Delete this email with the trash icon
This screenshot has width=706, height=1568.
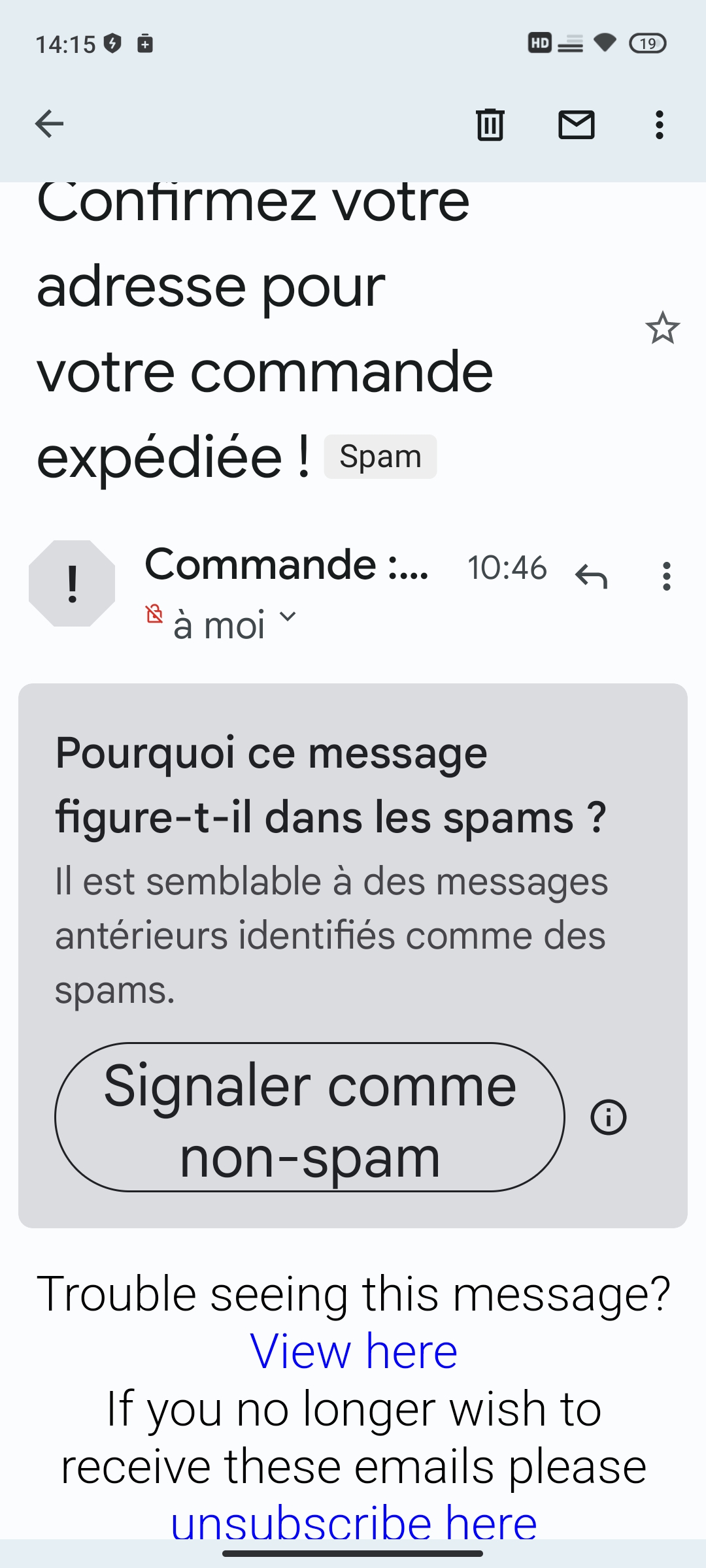click(490, 124)
